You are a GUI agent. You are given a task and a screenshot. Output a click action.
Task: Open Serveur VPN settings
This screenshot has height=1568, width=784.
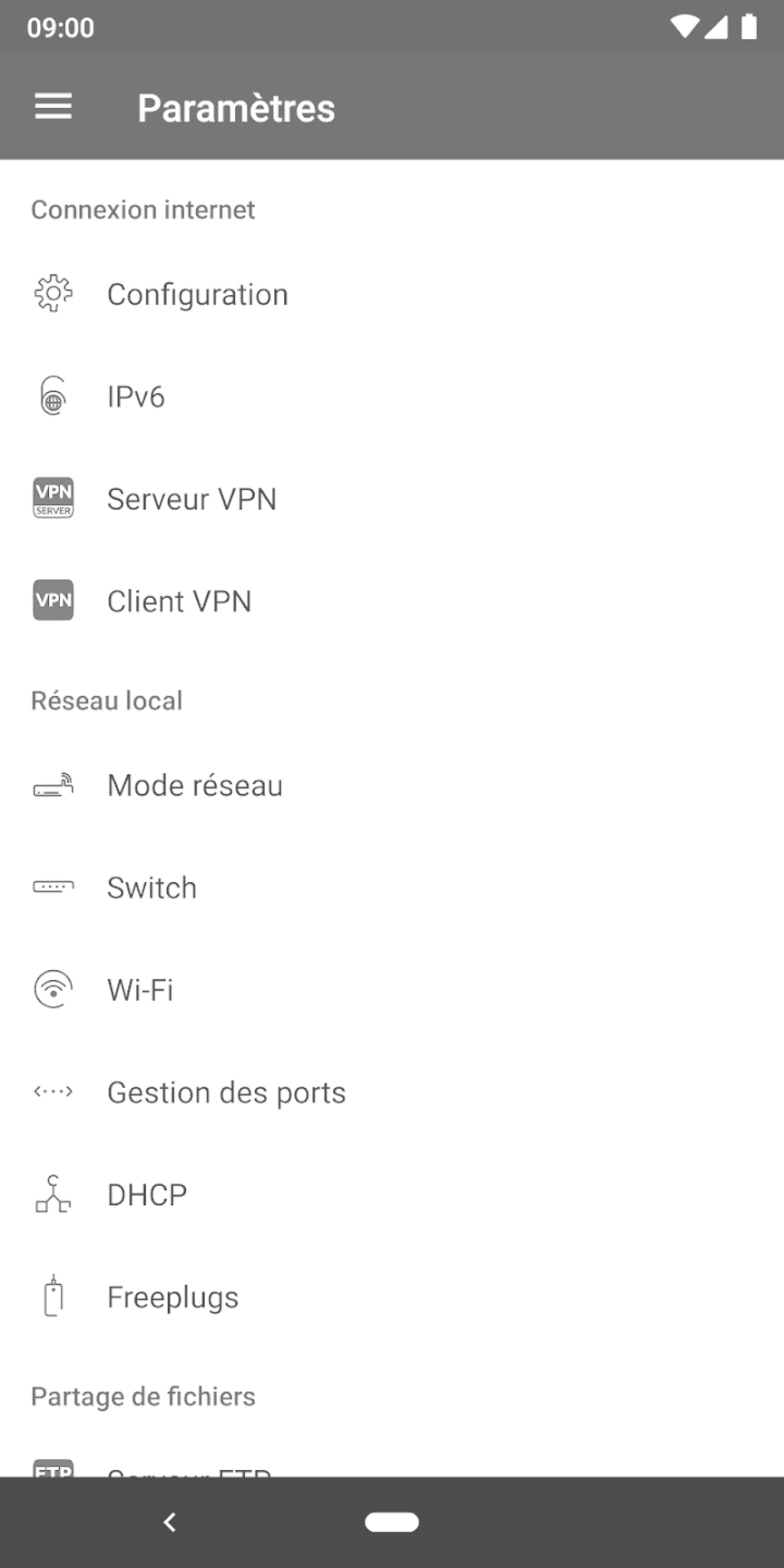click(x=192, y=499)
